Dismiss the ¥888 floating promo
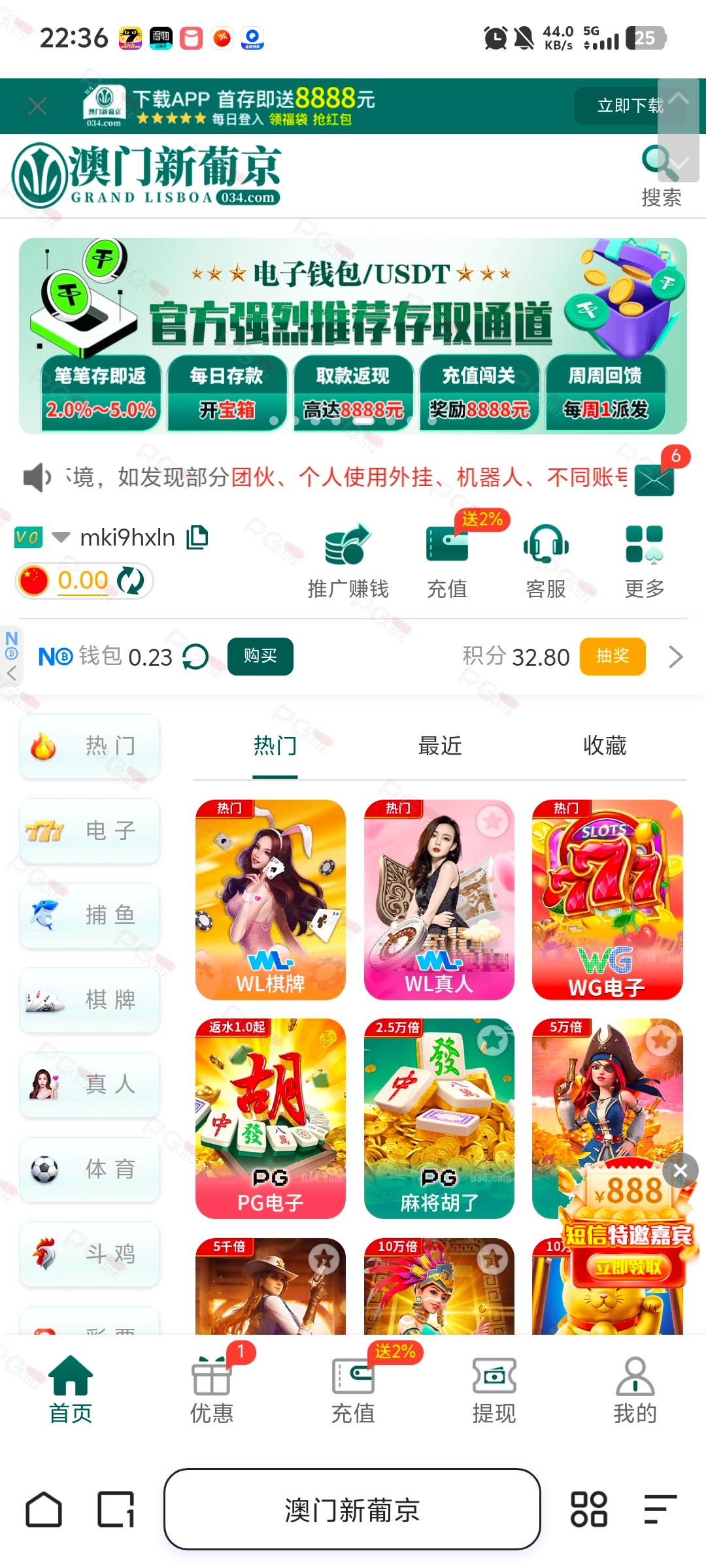Image resolution: width=706 pixels, height=1568 pixels. pos(681,1170)
